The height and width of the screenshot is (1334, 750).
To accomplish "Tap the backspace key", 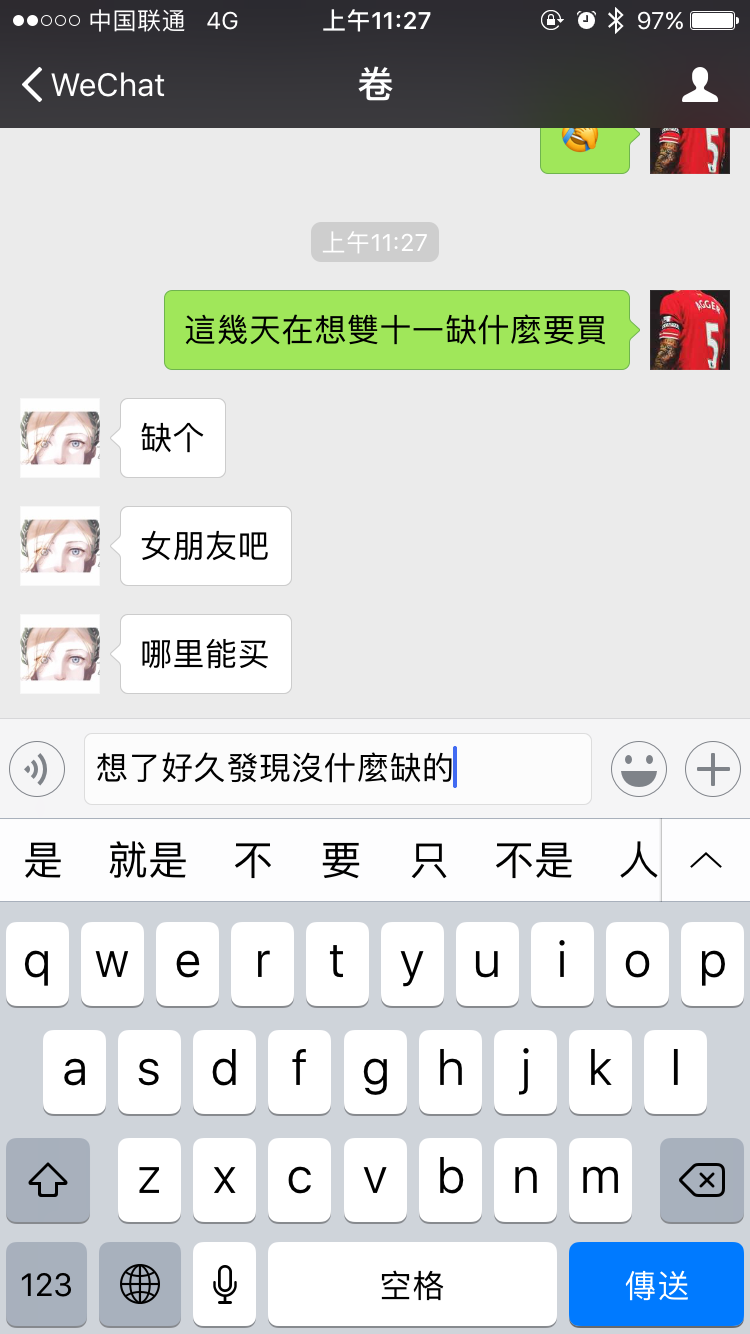I will 701,1180.
